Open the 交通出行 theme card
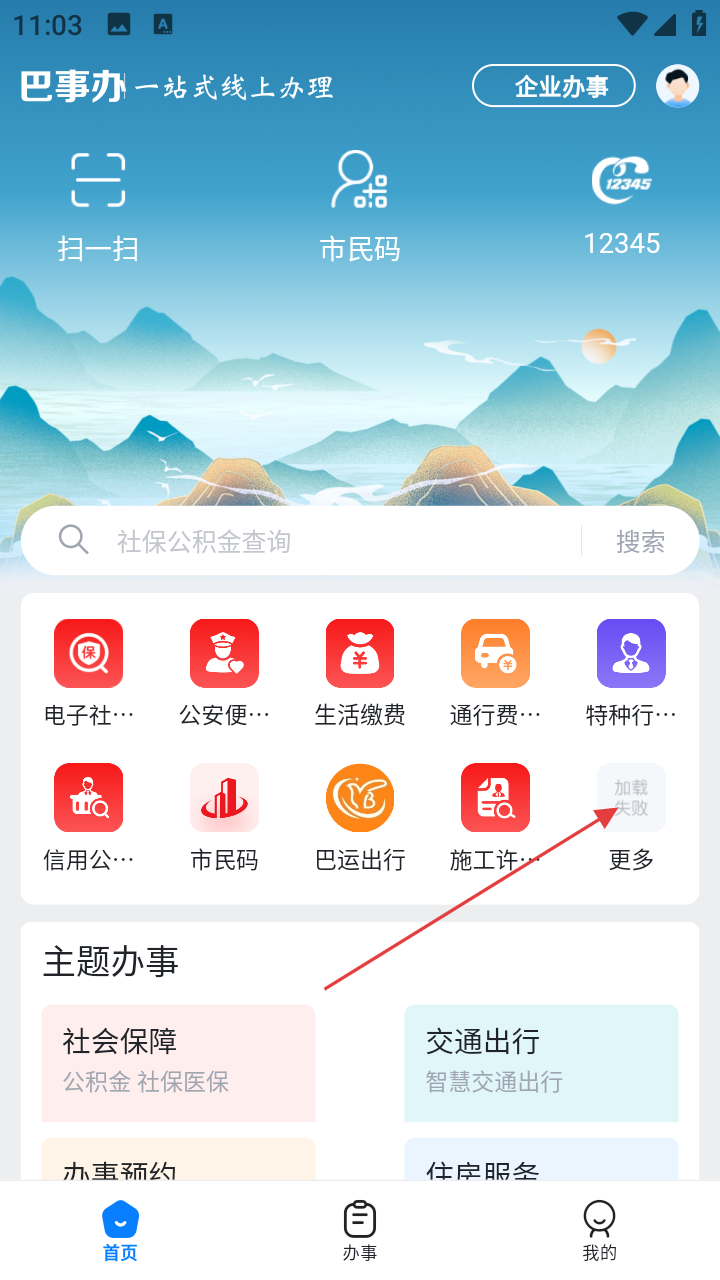Image resolution: width=720 pixels, height=1280 pixels. click(x=541, y=1062)
